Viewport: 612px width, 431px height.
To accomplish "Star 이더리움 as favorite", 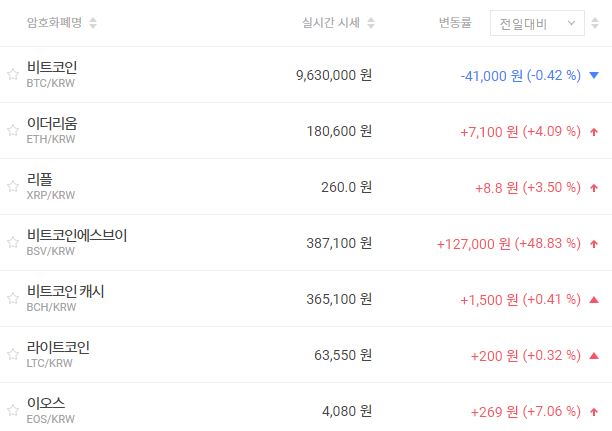I will (x=12, y=130).
